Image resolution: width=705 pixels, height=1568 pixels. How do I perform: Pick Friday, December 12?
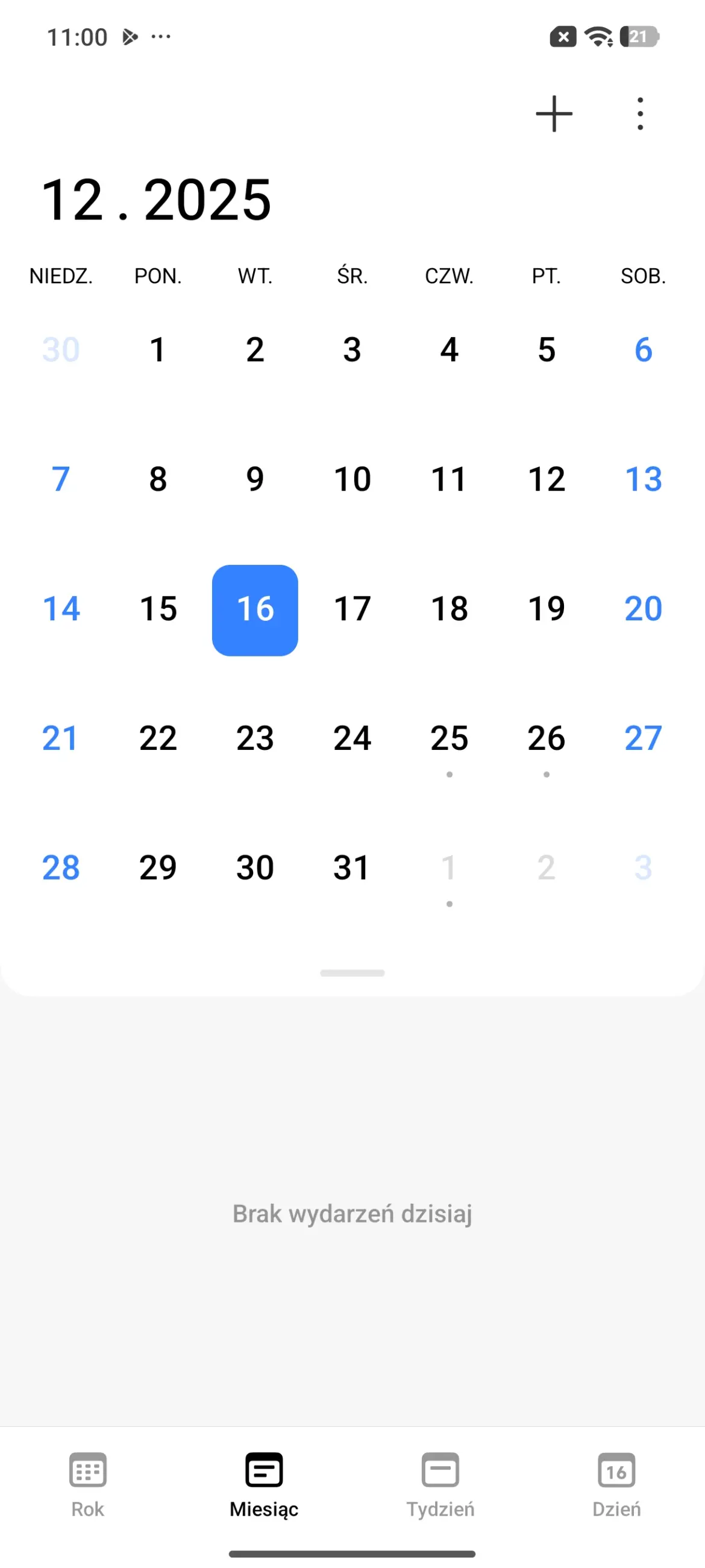tap(547, 480)
